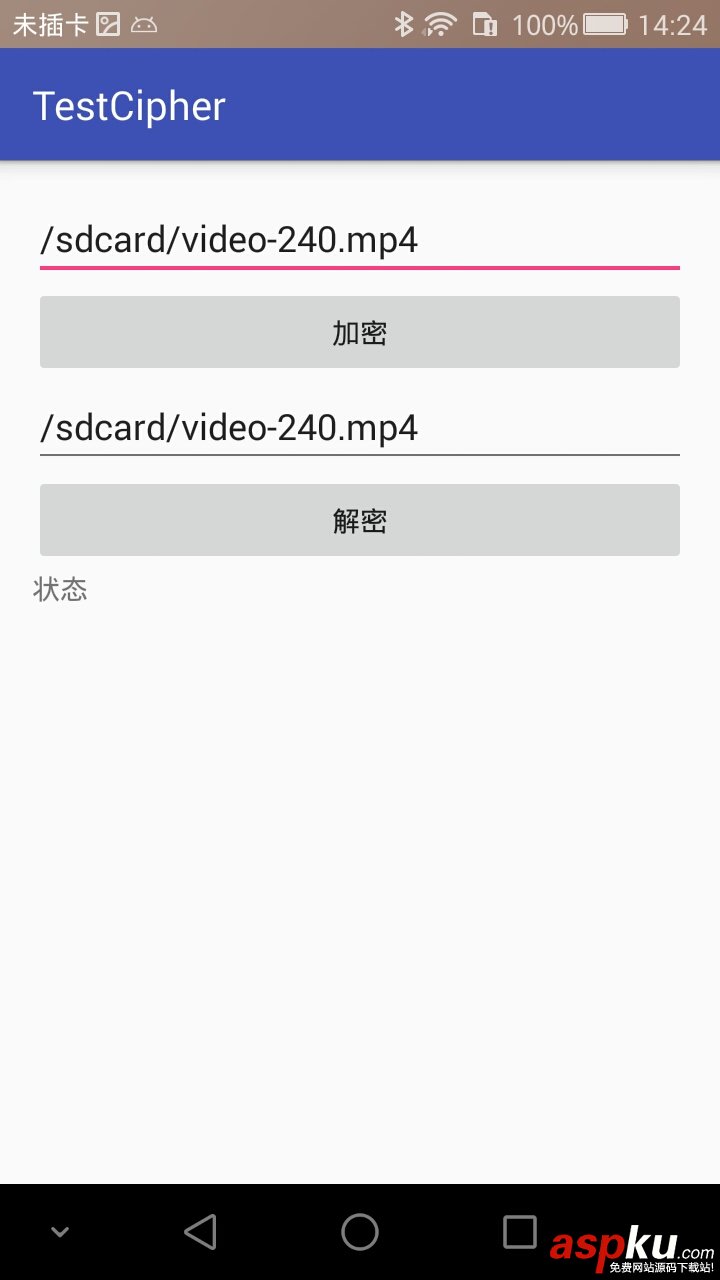Tap the 解密 decrypt button

(x=359, y=520)
